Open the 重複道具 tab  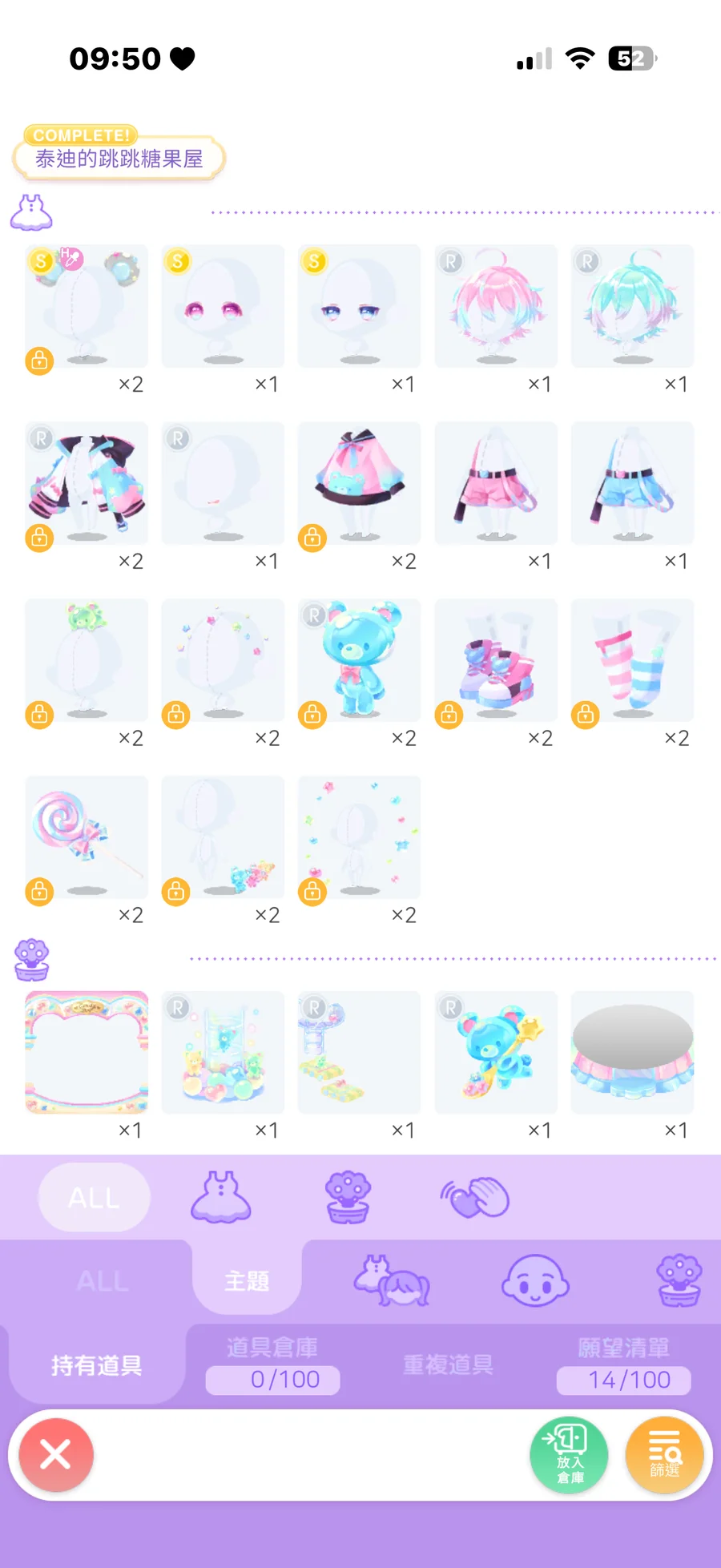click(448, 1364)
